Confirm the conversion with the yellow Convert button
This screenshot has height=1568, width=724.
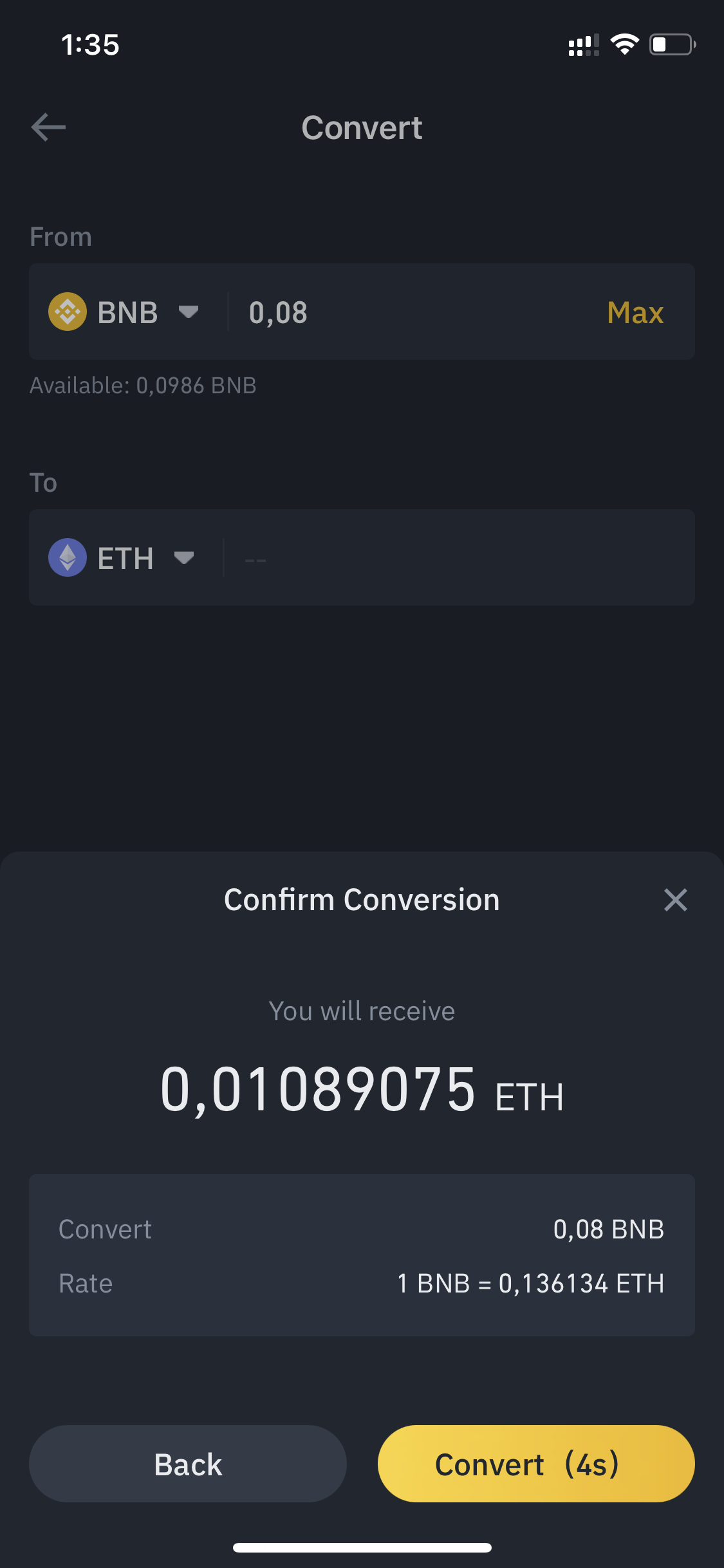tap(535, 1464)
